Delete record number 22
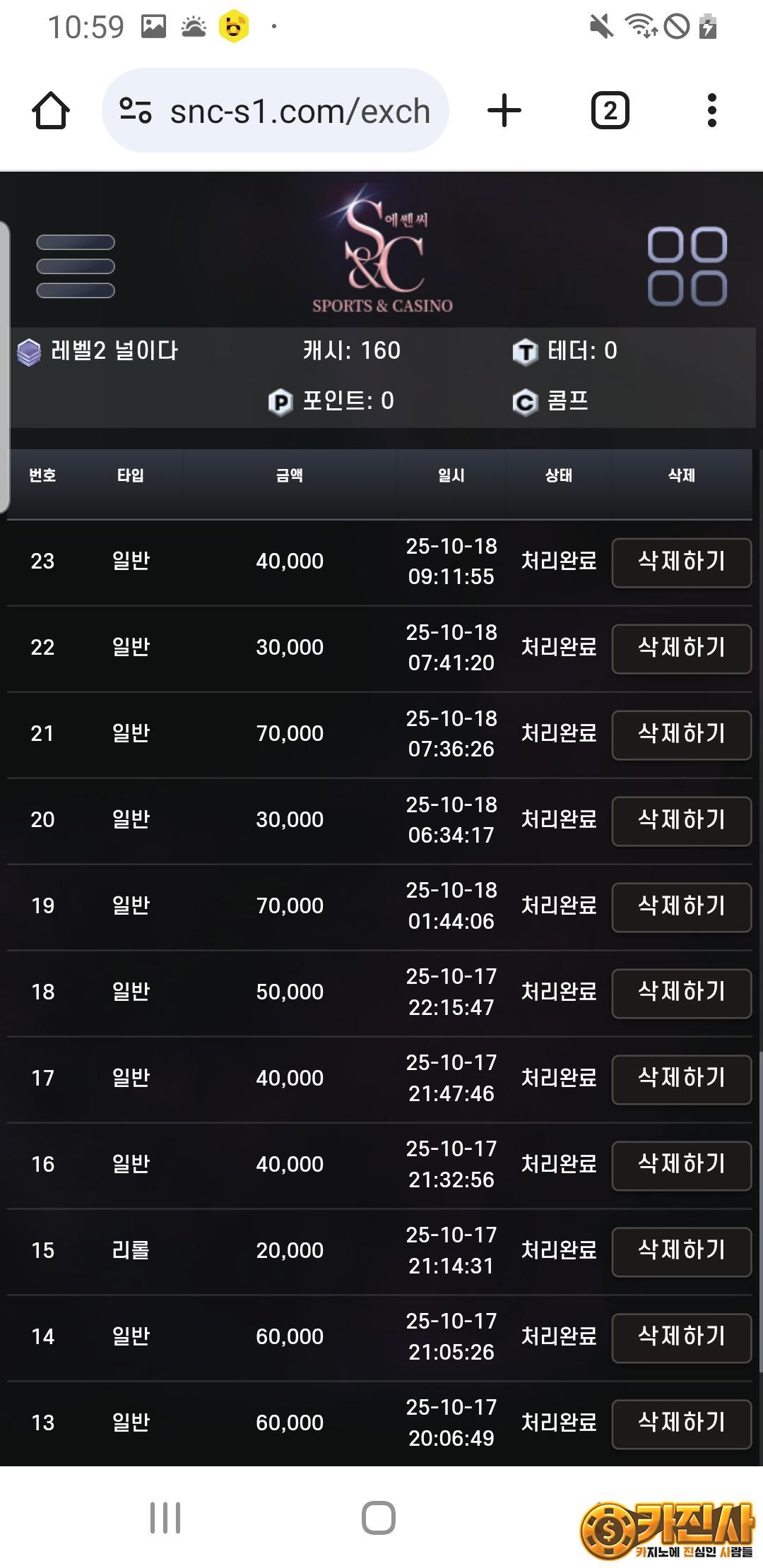 [681, 648]
